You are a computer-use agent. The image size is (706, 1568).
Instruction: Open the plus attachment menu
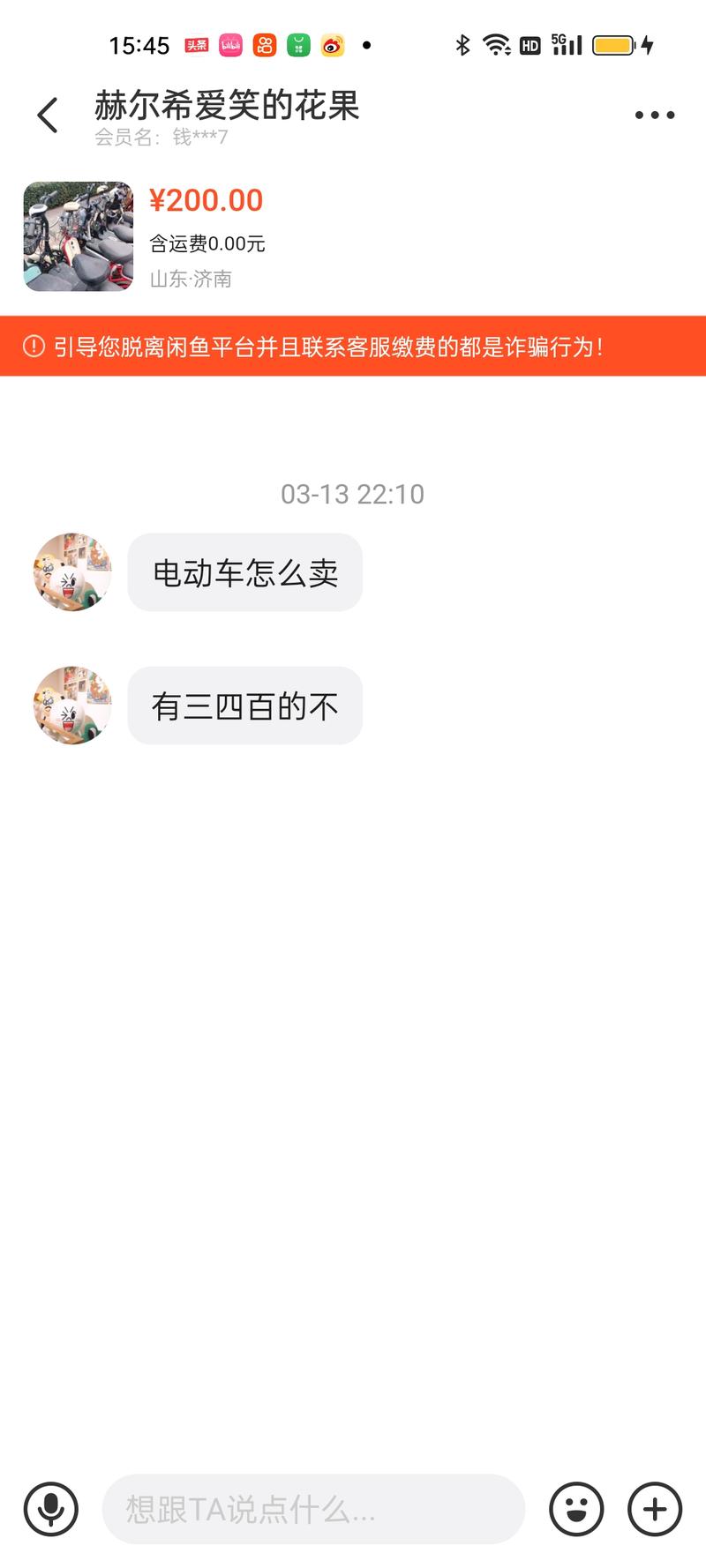pos(655,1509)
